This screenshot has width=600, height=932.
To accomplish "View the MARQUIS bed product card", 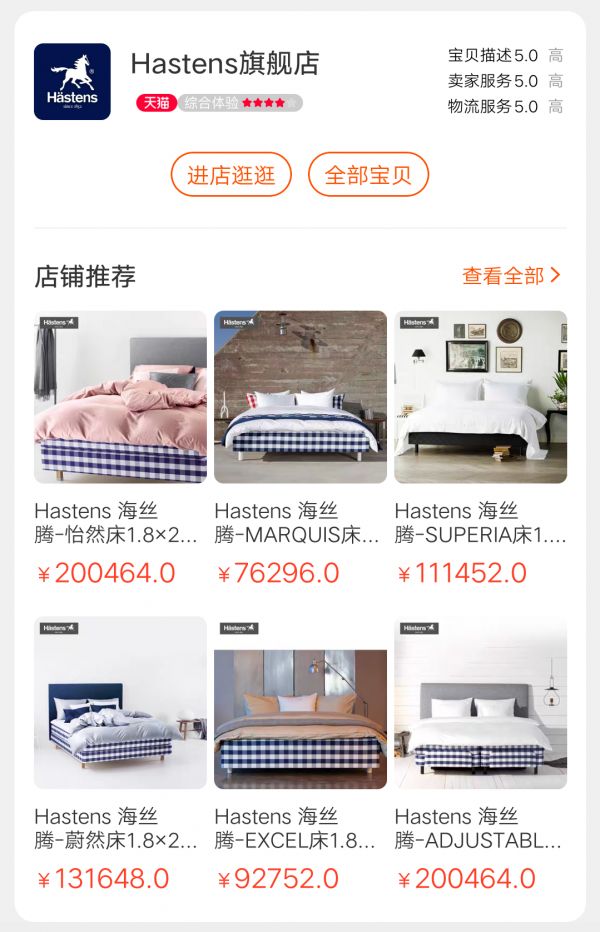I will pos(300,397).
